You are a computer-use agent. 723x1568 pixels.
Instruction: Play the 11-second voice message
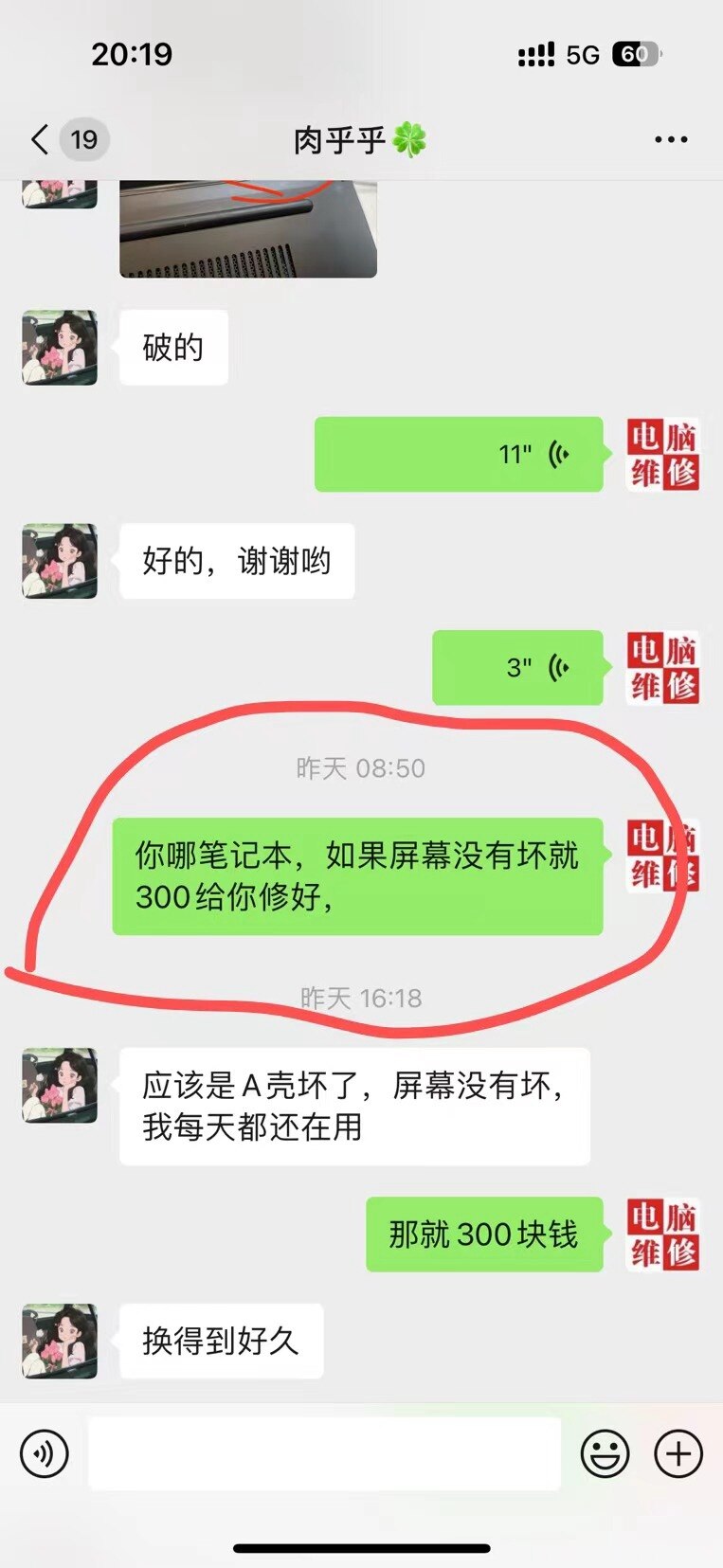[x=459, y=454]
